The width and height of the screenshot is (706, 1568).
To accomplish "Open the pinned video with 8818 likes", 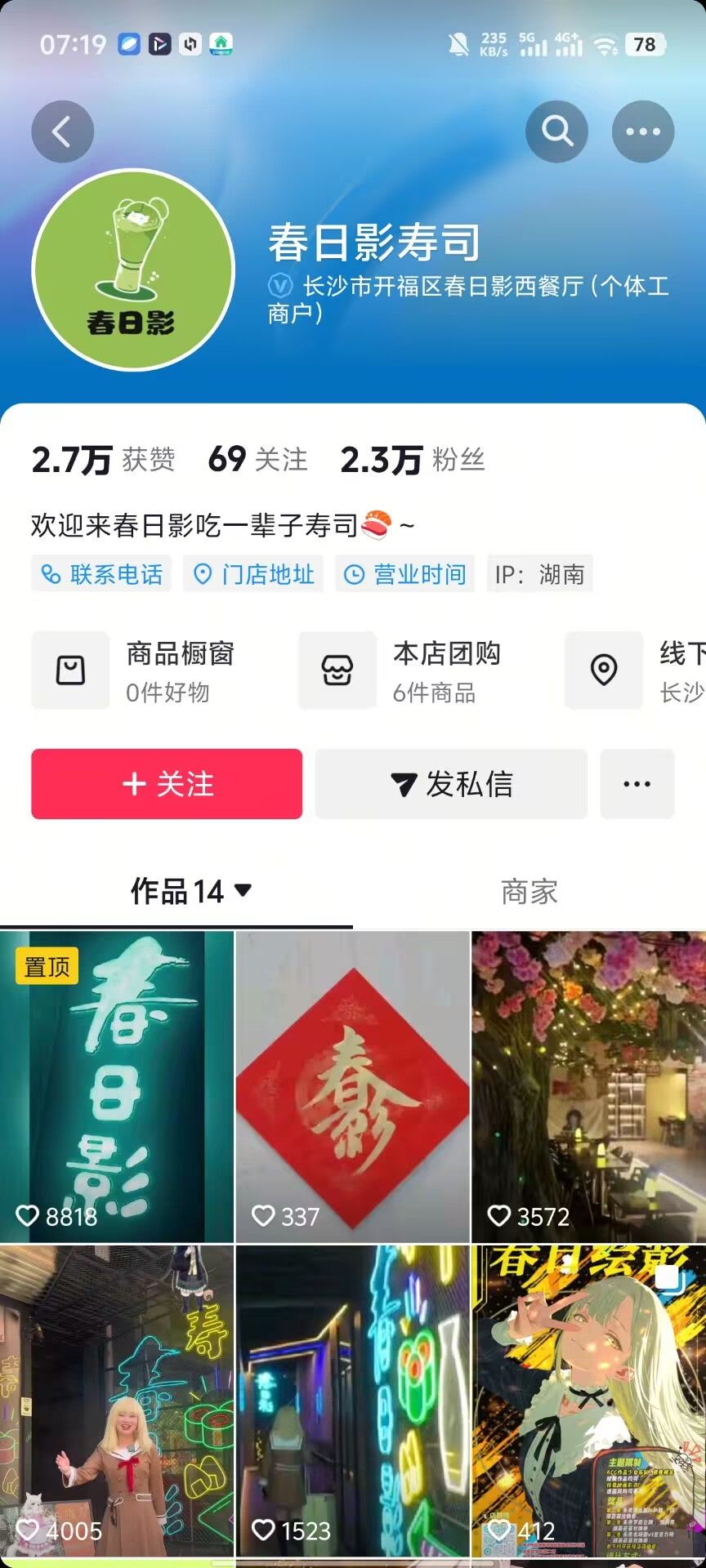I will (117, 1086).
